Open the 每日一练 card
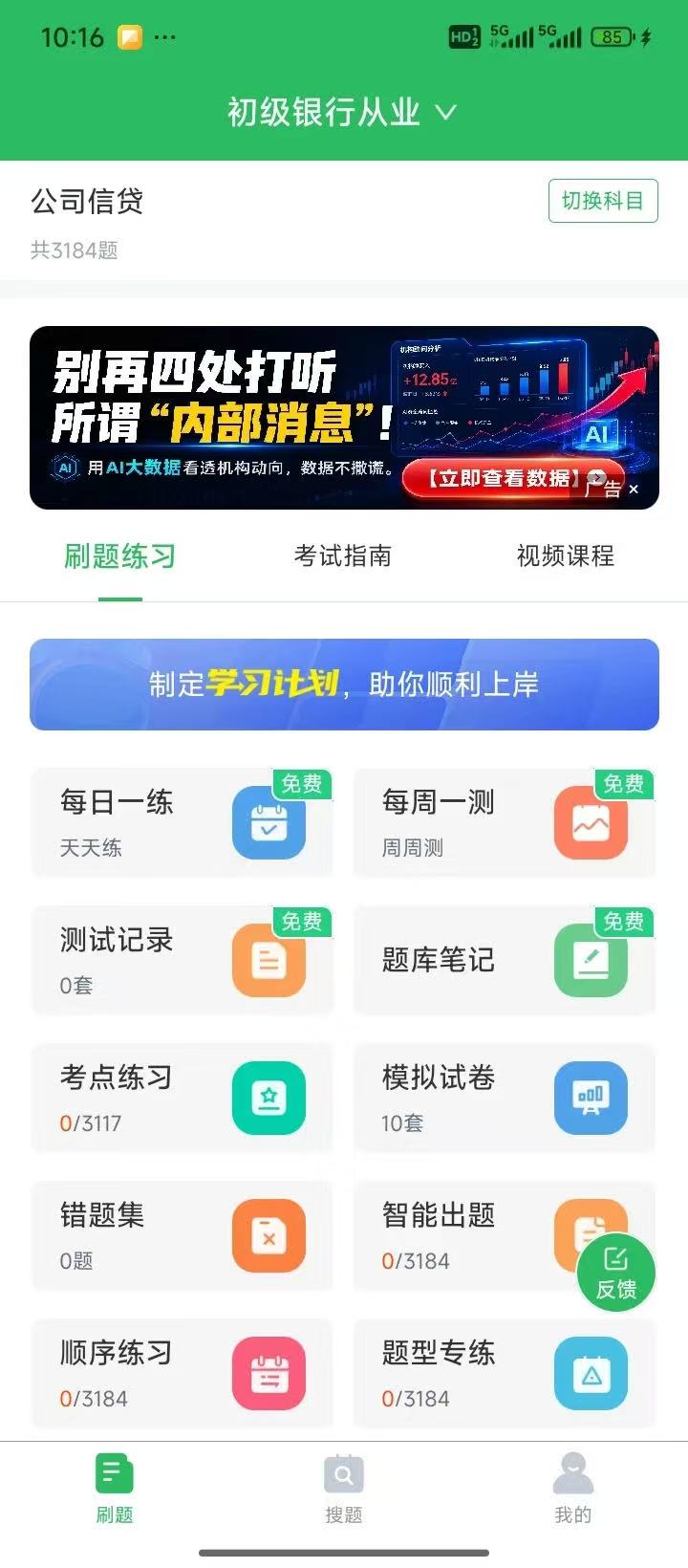688x1568 pixels. click(183, 822)
